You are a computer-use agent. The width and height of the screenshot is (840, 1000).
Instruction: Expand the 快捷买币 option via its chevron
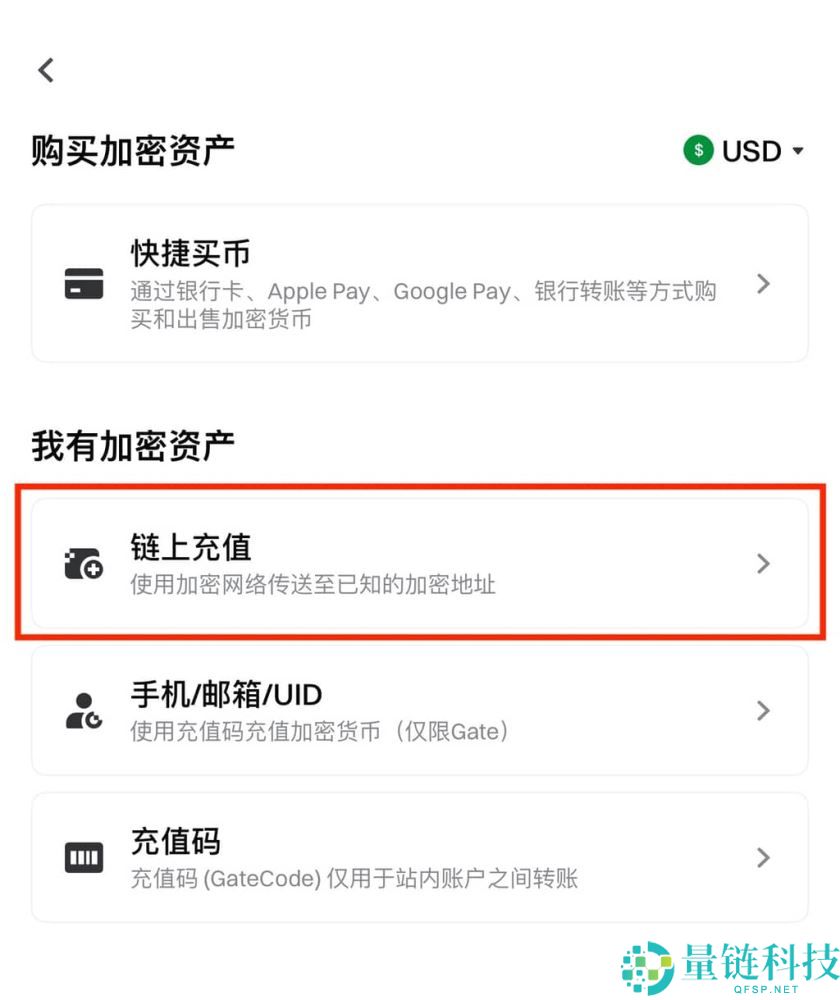tap(763, 284)
